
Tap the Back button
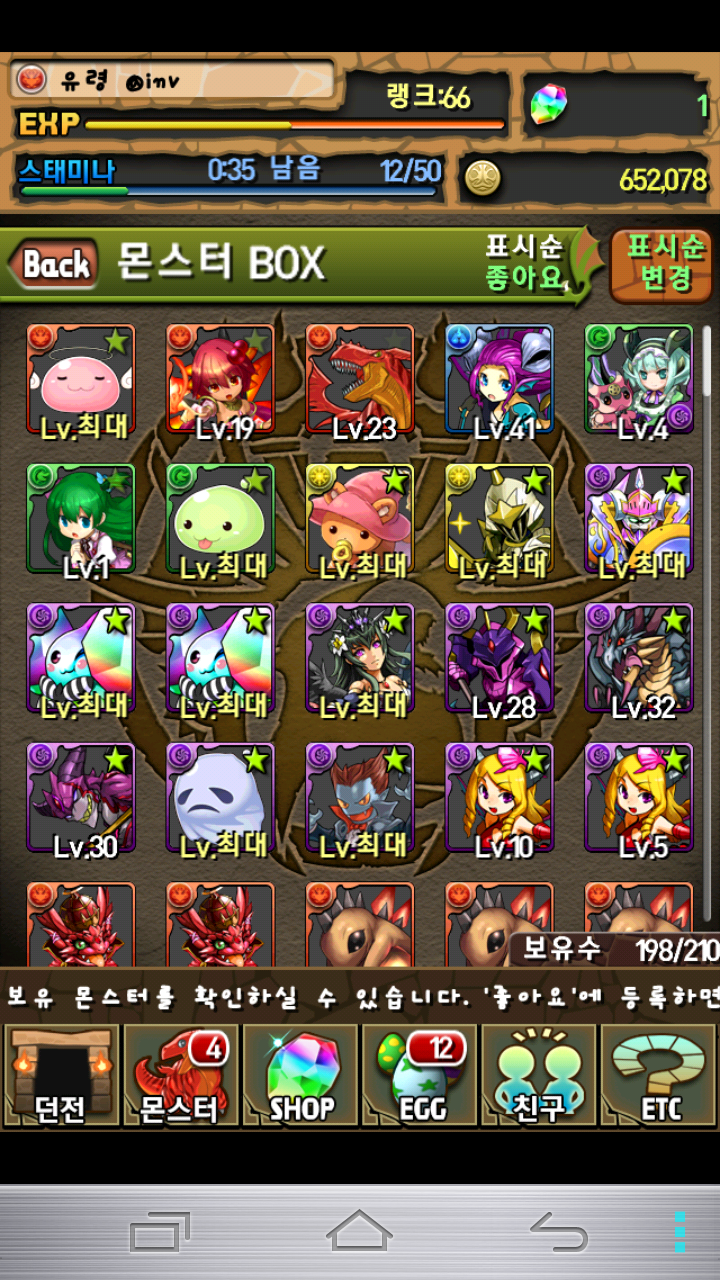54,265
